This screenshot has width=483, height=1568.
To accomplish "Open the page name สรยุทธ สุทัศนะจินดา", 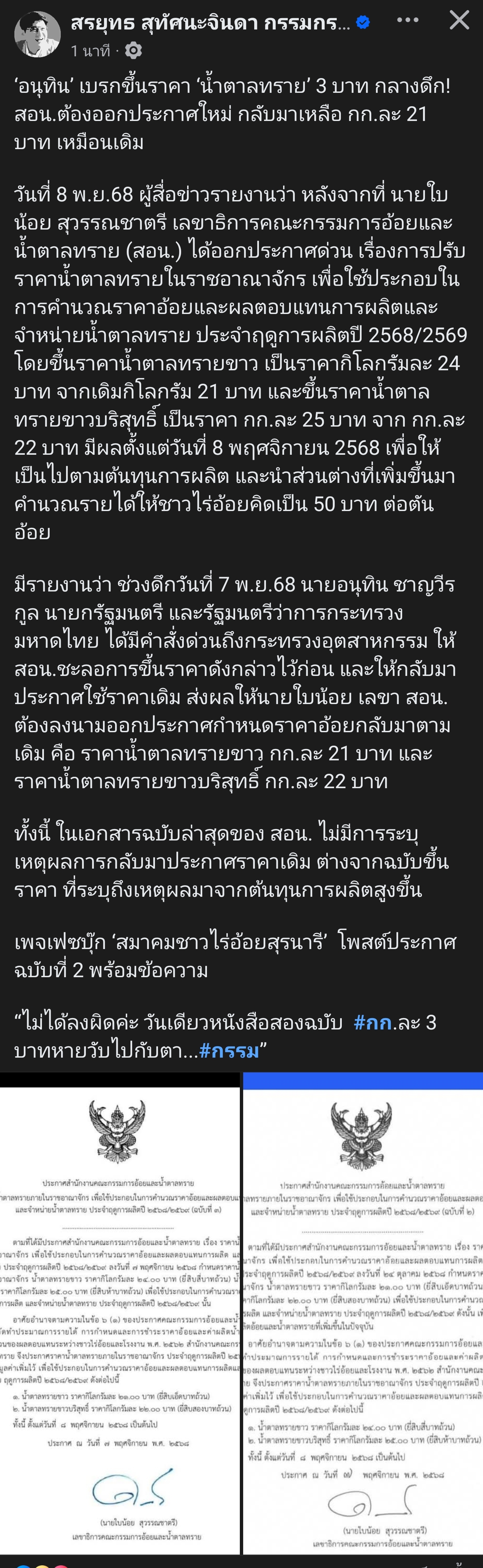I will [210, 23].
